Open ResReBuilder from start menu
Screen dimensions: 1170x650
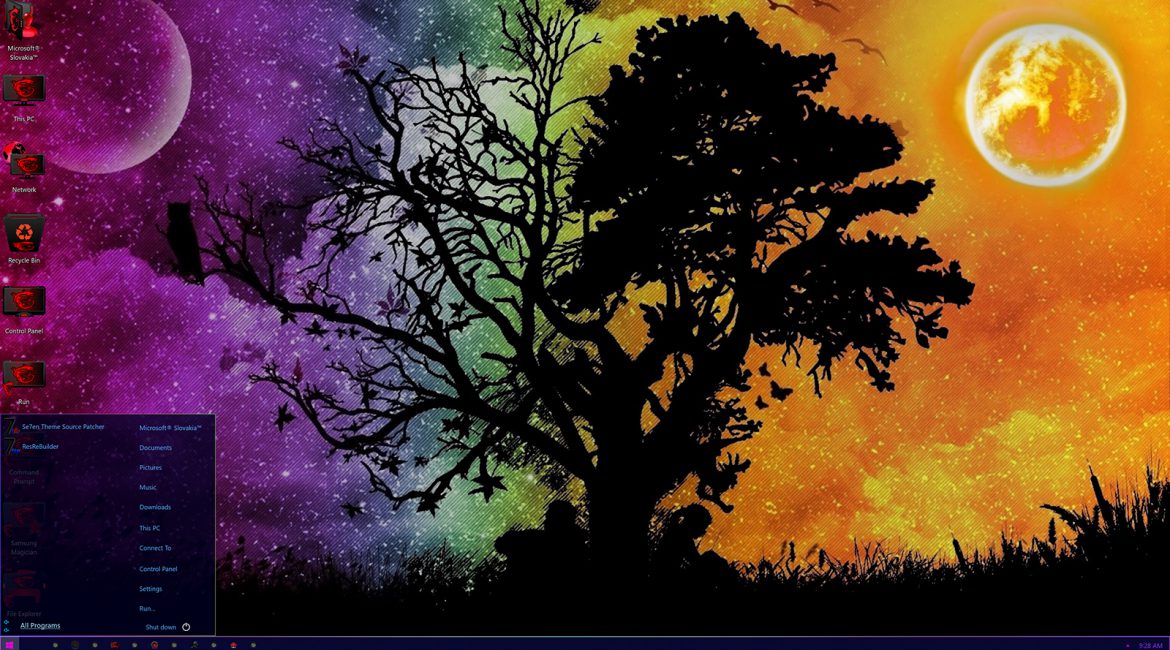point(40,447)
